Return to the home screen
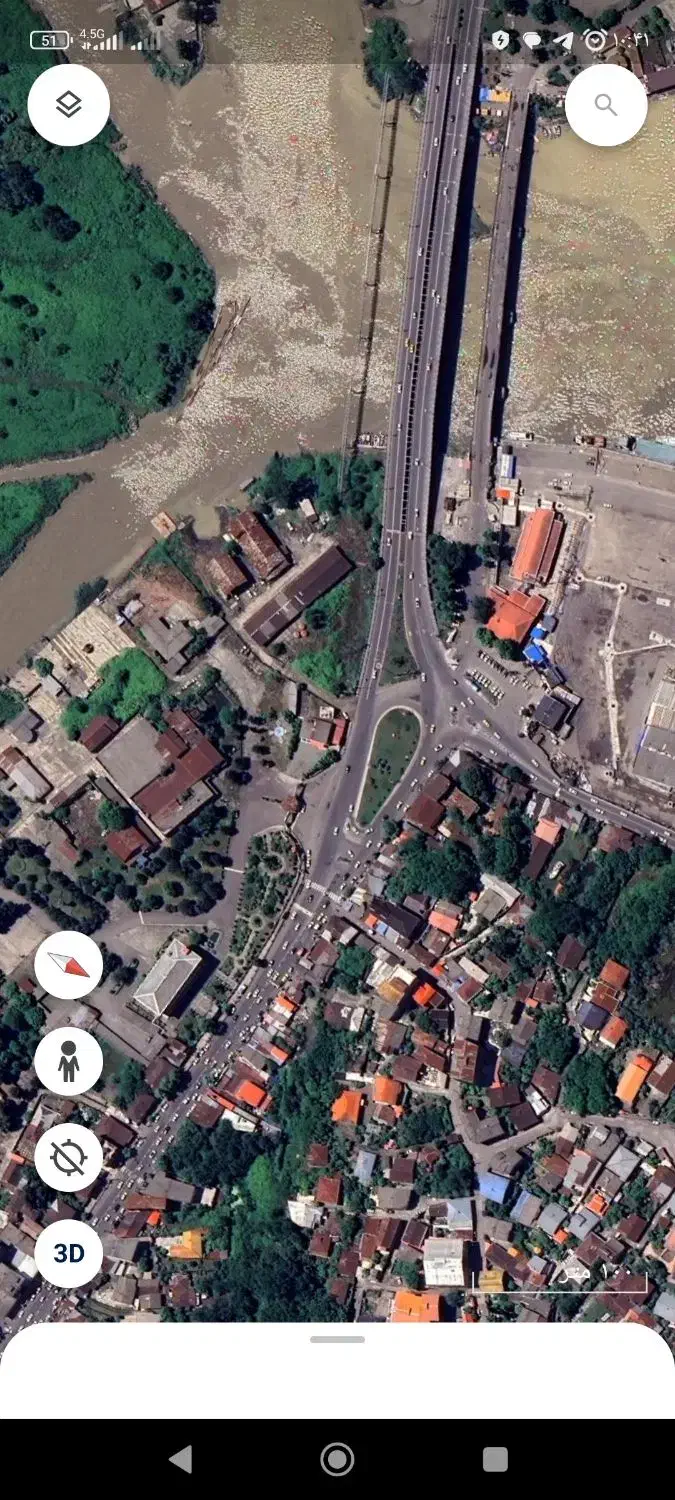This screenshot has width=675, height=1500. click(x=337, y=1459)
